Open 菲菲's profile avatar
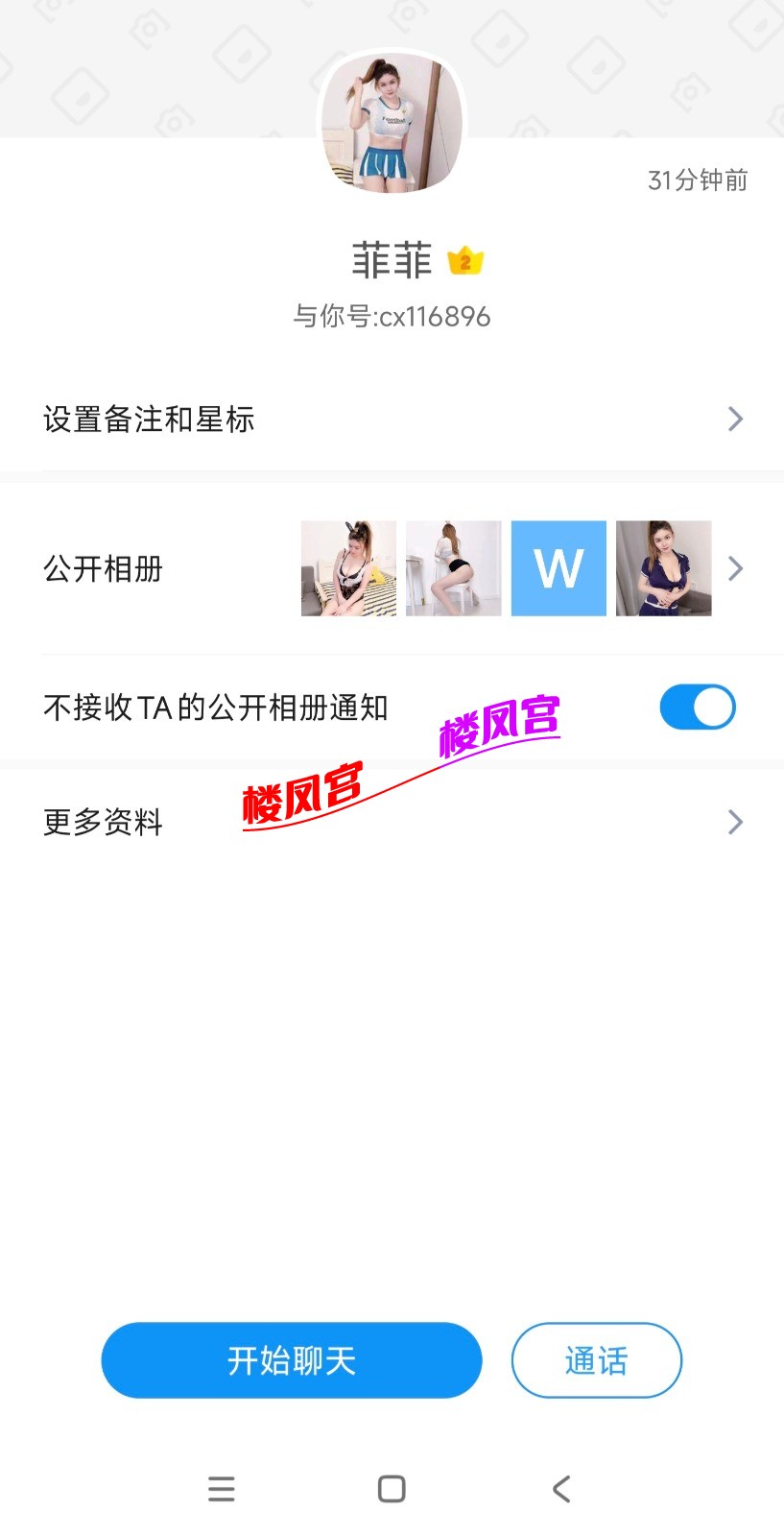Image resolution: width=784 pixels, height=1536 pixels. point(392,122)
